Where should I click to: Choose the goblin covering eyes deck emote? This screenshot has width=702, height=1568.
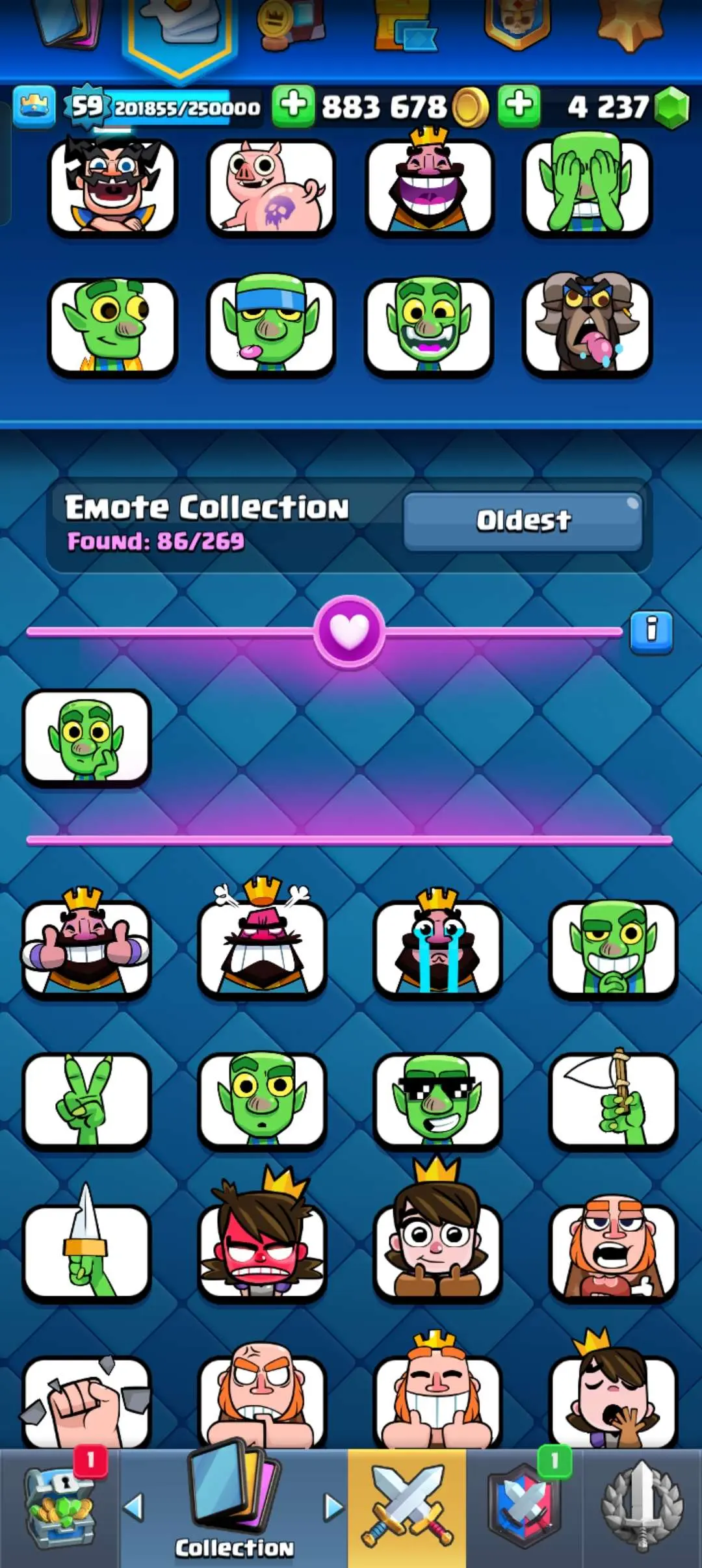click(x=588, y=187)
